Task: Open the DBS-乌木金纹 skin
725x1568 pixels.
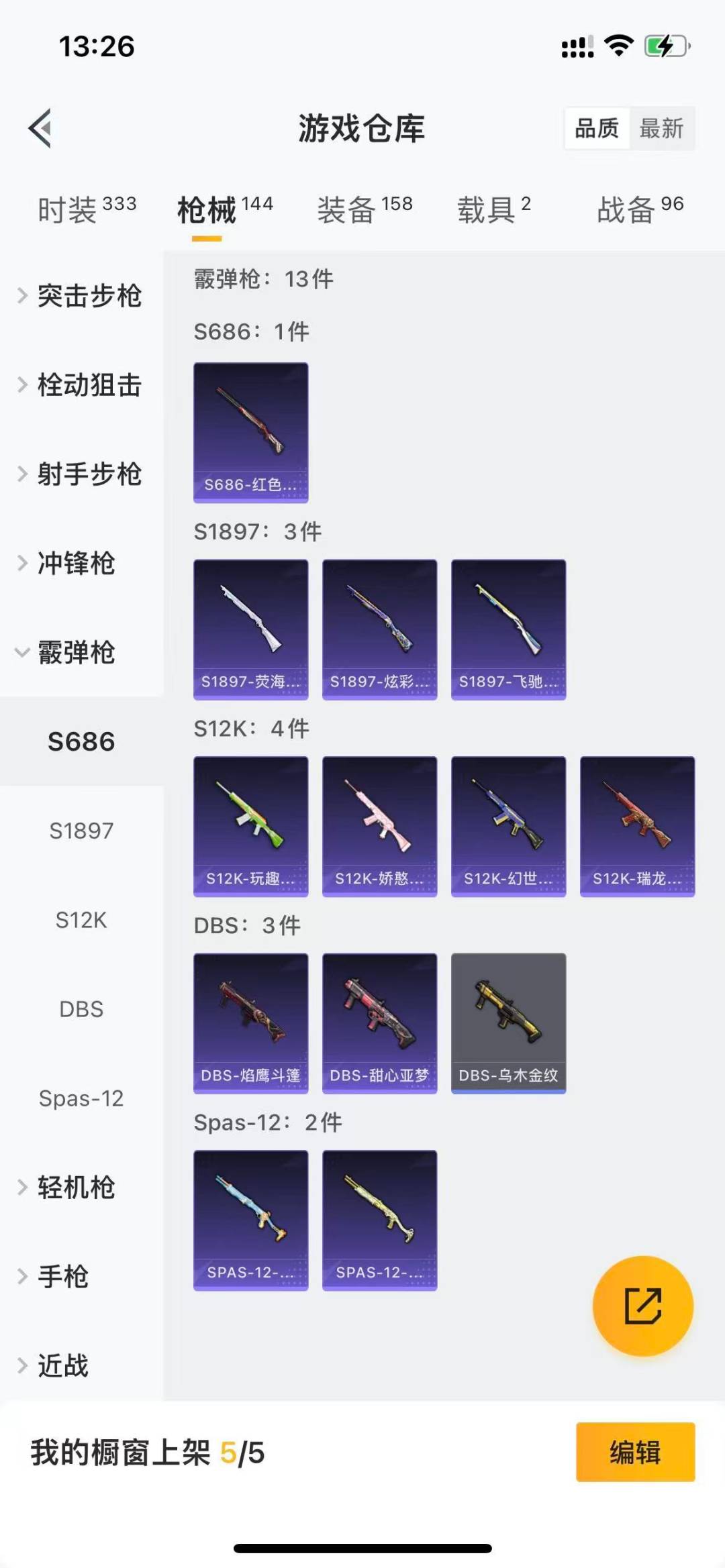Action: coord(508,1023)
